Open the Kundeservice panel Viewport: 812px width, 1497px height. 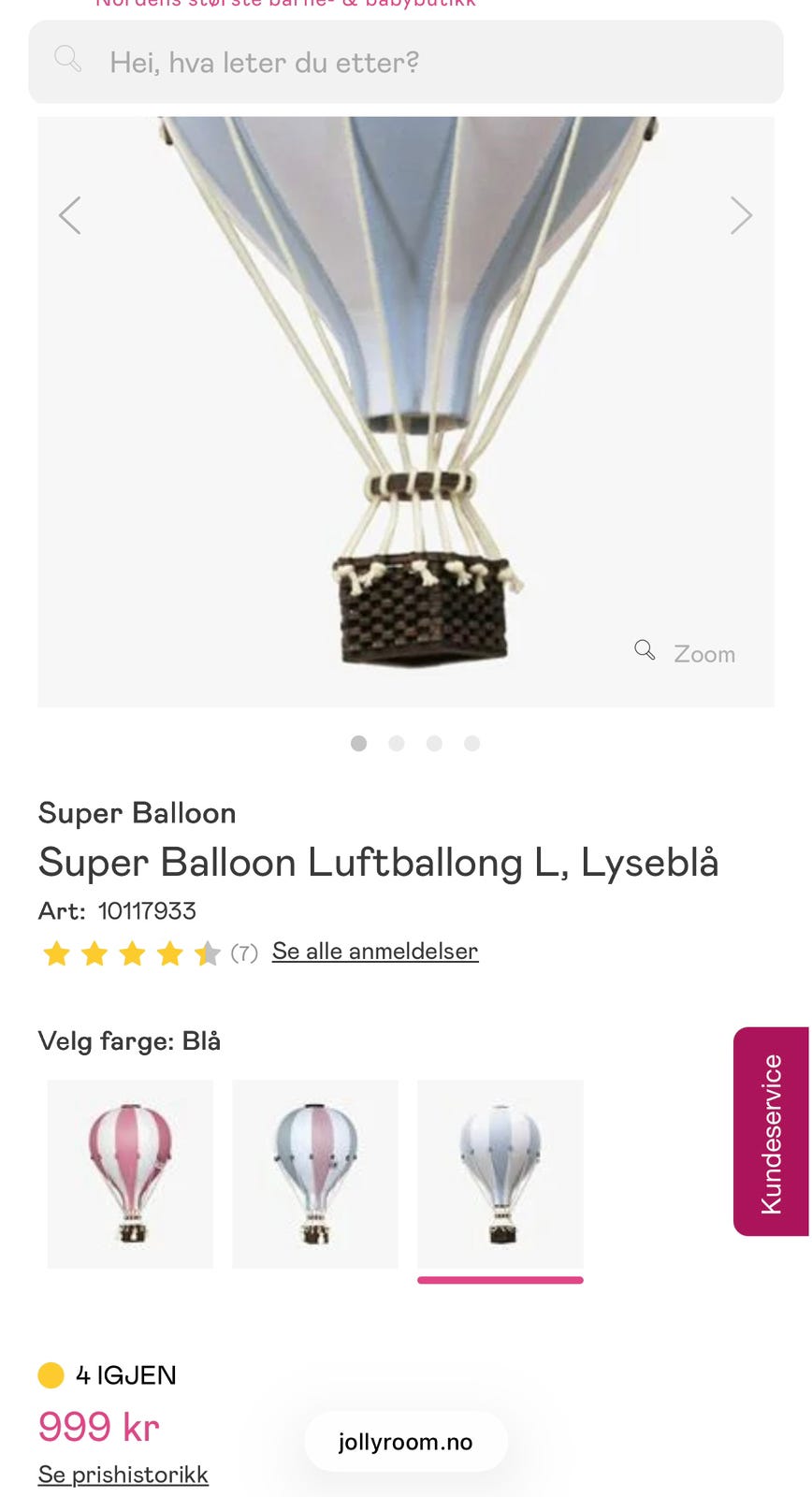pyautogui.click(x=773, y=1130)
